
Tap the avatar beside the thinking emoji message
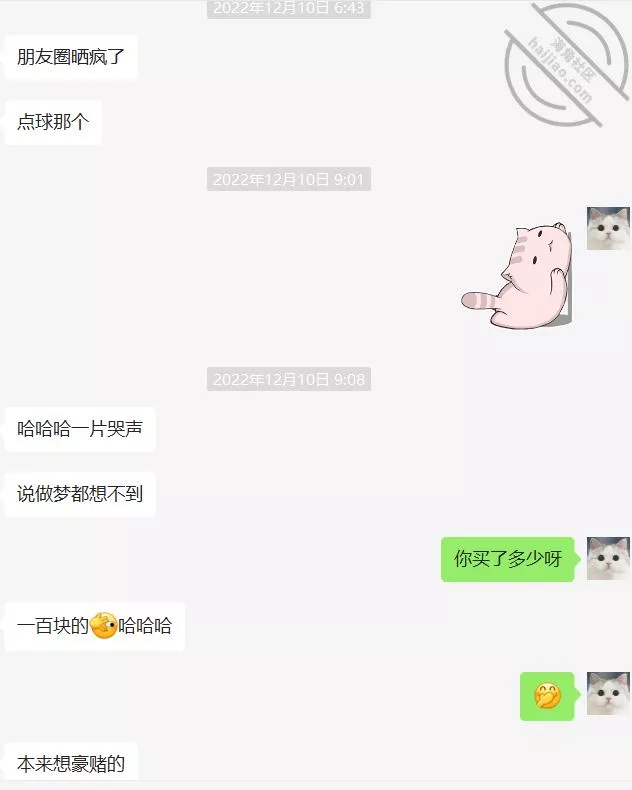pos(608,694)
